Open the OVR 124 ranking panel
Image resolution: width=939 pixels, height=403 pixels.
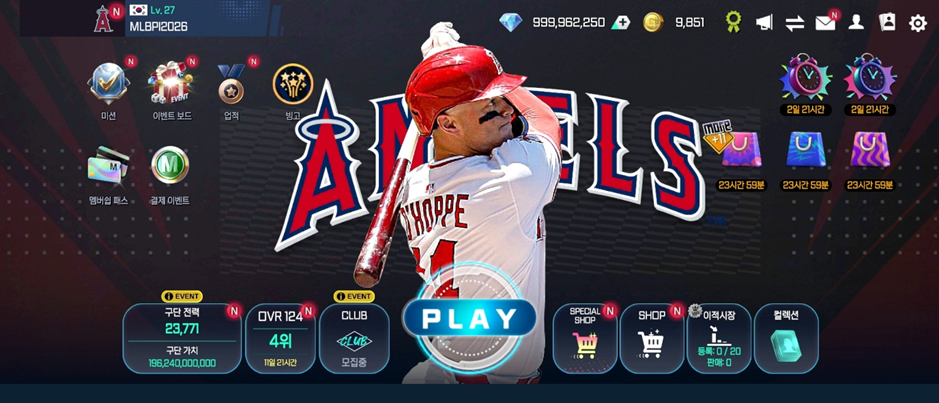coord(280,338)
